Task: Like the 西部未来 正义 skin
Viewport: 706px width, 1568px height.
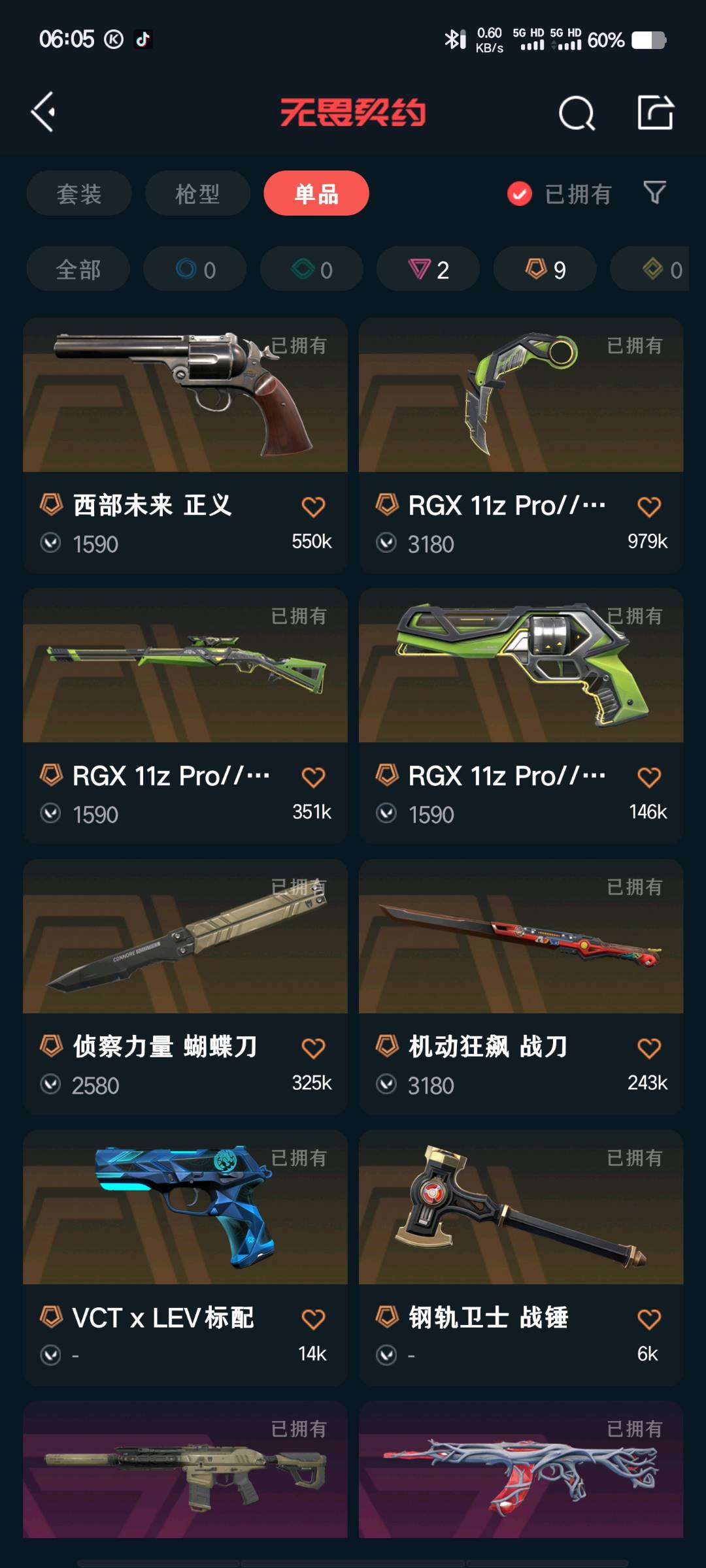Action: (x=313, y=506)
